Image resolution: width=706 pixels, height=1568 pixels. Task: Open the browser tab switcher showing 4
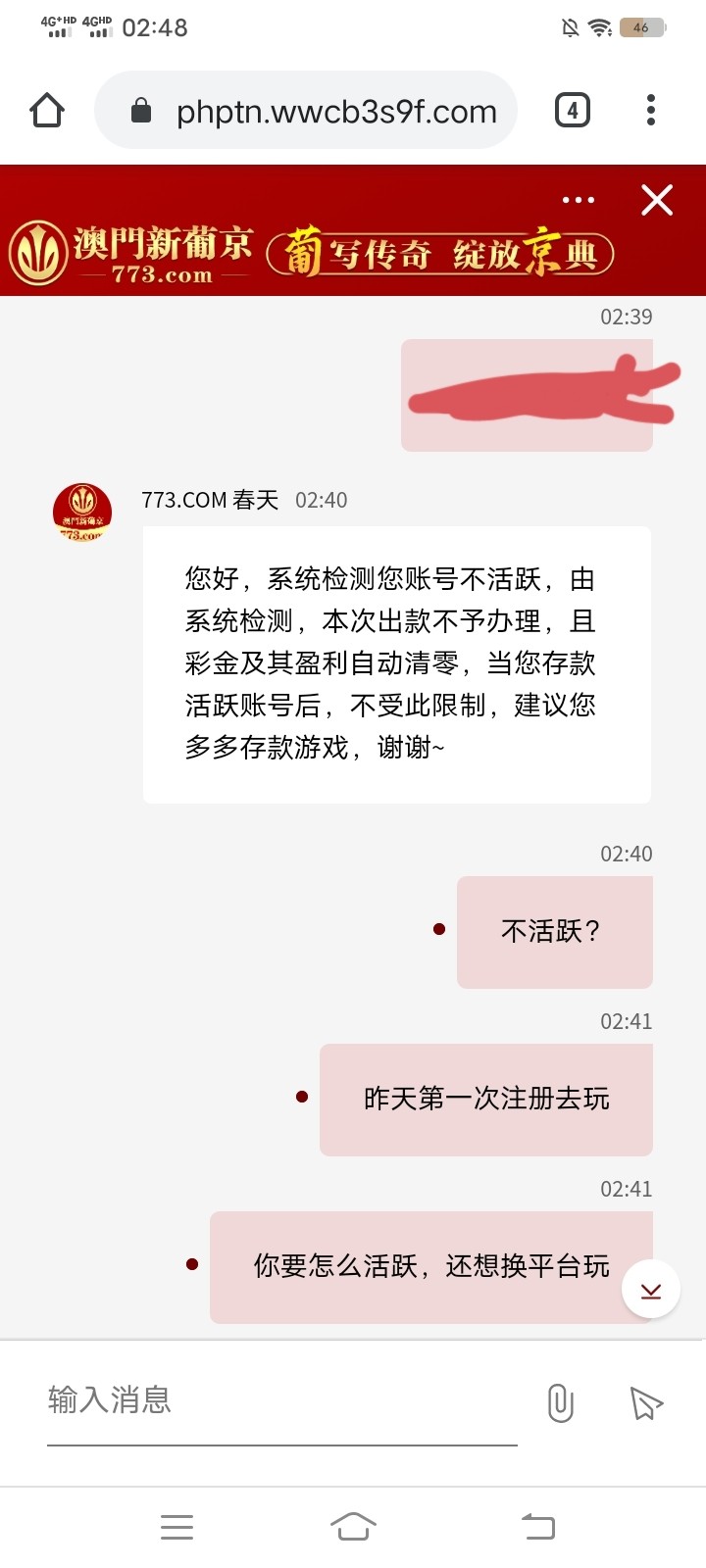[x=573, y=110]
